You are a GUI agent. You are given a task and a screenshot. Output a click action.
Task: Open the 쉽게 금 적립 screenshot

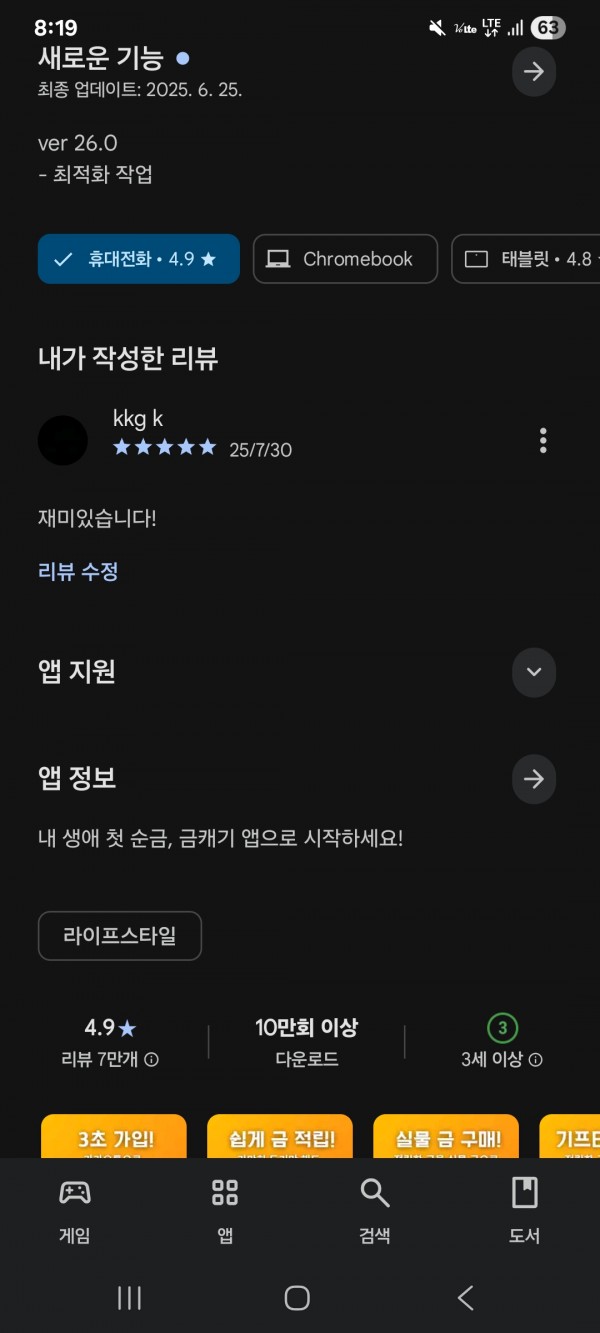click(x=280, y=1136)
